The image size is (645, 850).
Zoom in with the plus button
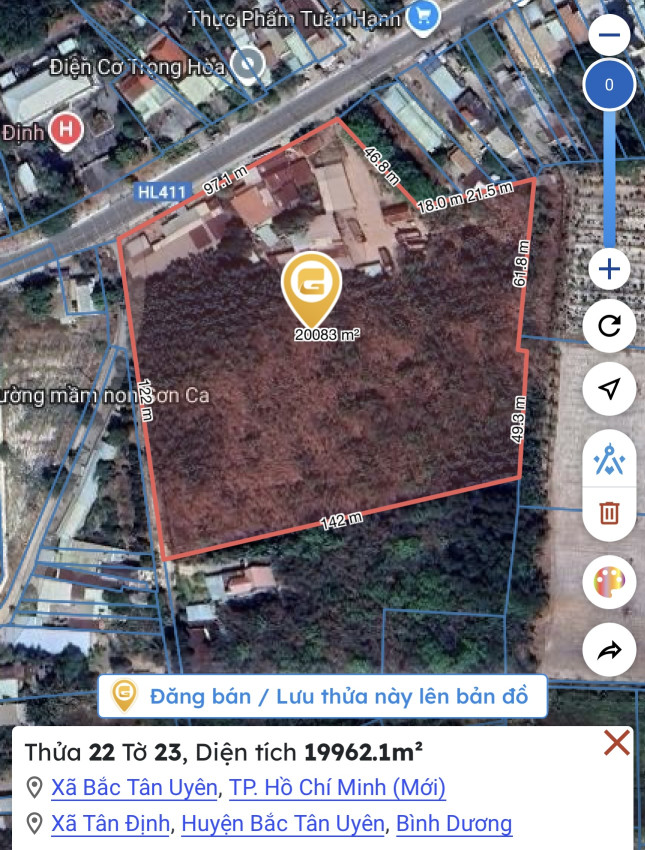[x=609, y=268]
